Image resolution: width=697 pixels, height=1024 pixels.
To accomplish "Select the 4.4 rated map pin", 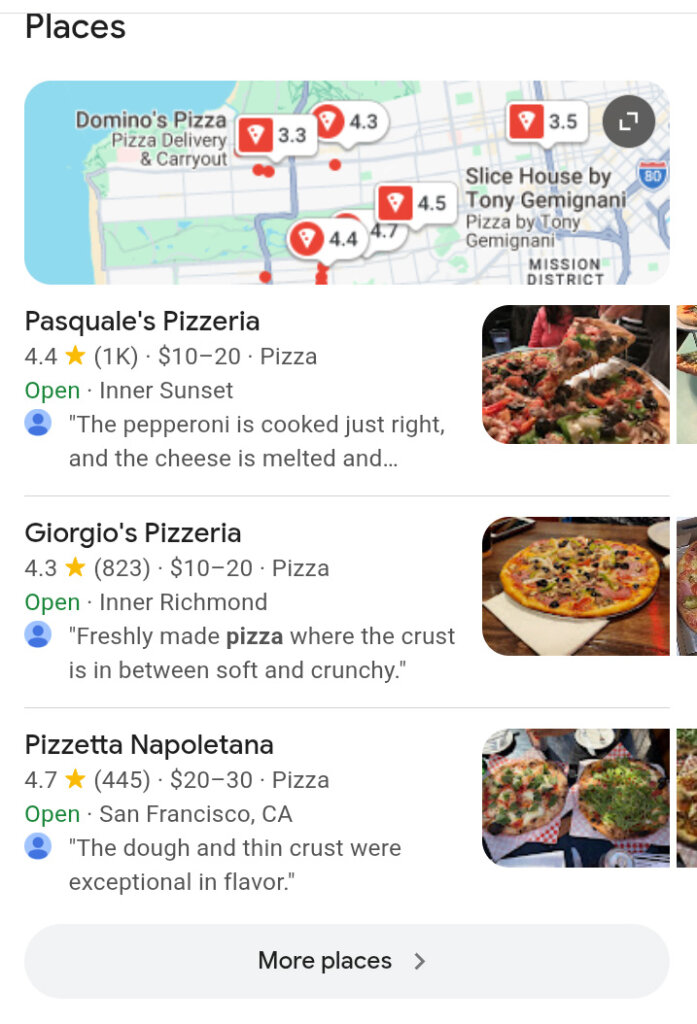I will click(x=325, y=239).
